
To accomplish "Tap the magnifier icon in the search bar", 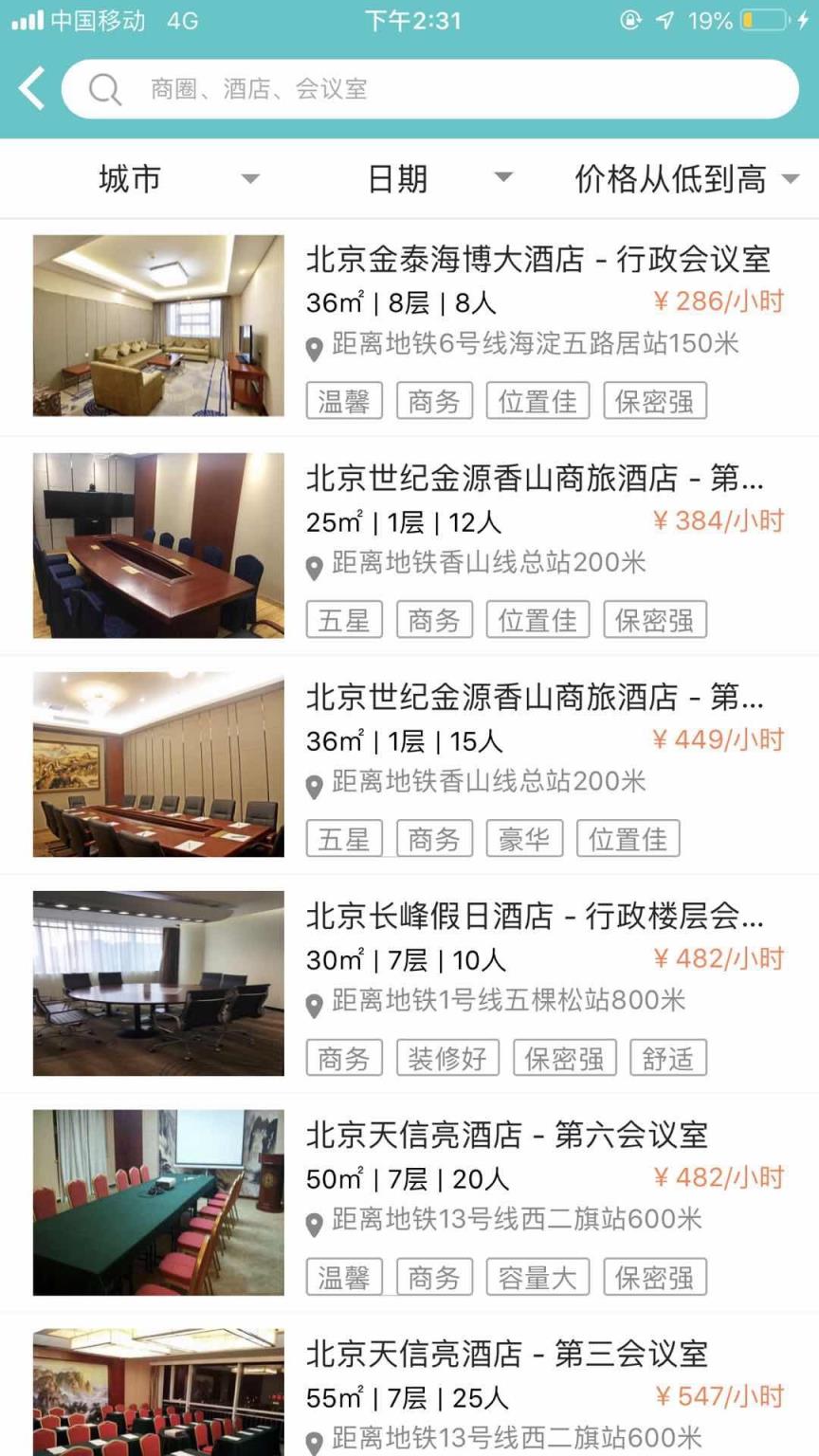I will click(104, 88).
